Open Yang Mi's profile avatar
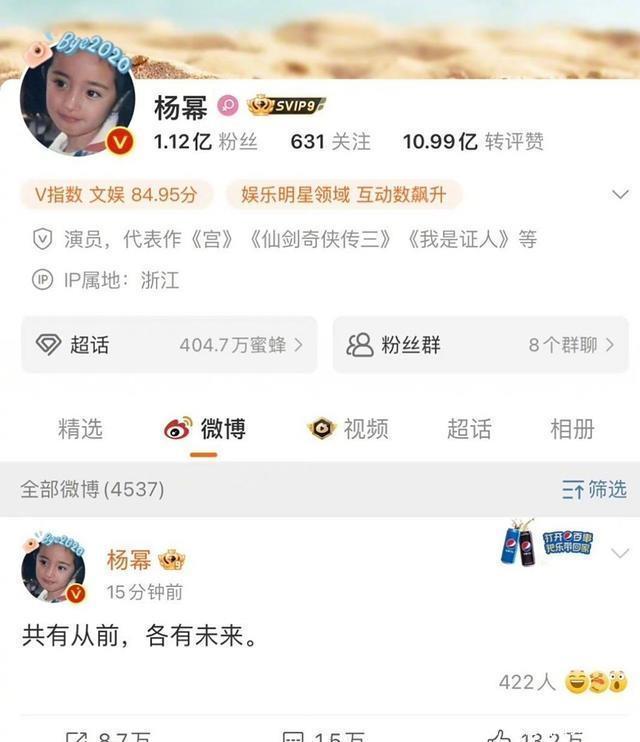Viewport: 640px width, 742px height. (77, 104)
